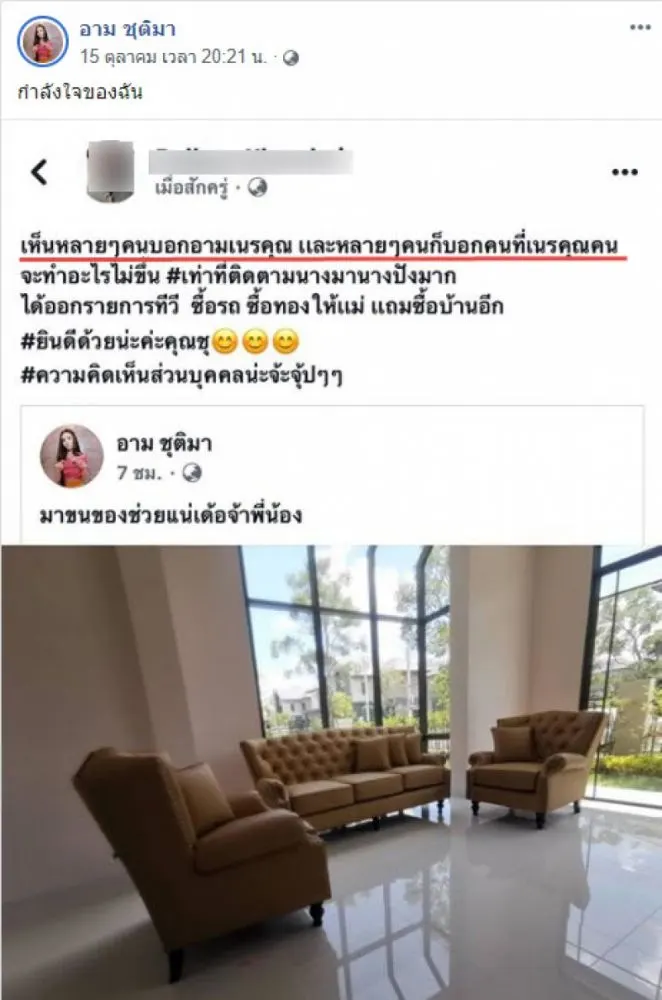Open post options menu at top right
Viewport: 662px width, 1000px height.
[x=640, y=27]
